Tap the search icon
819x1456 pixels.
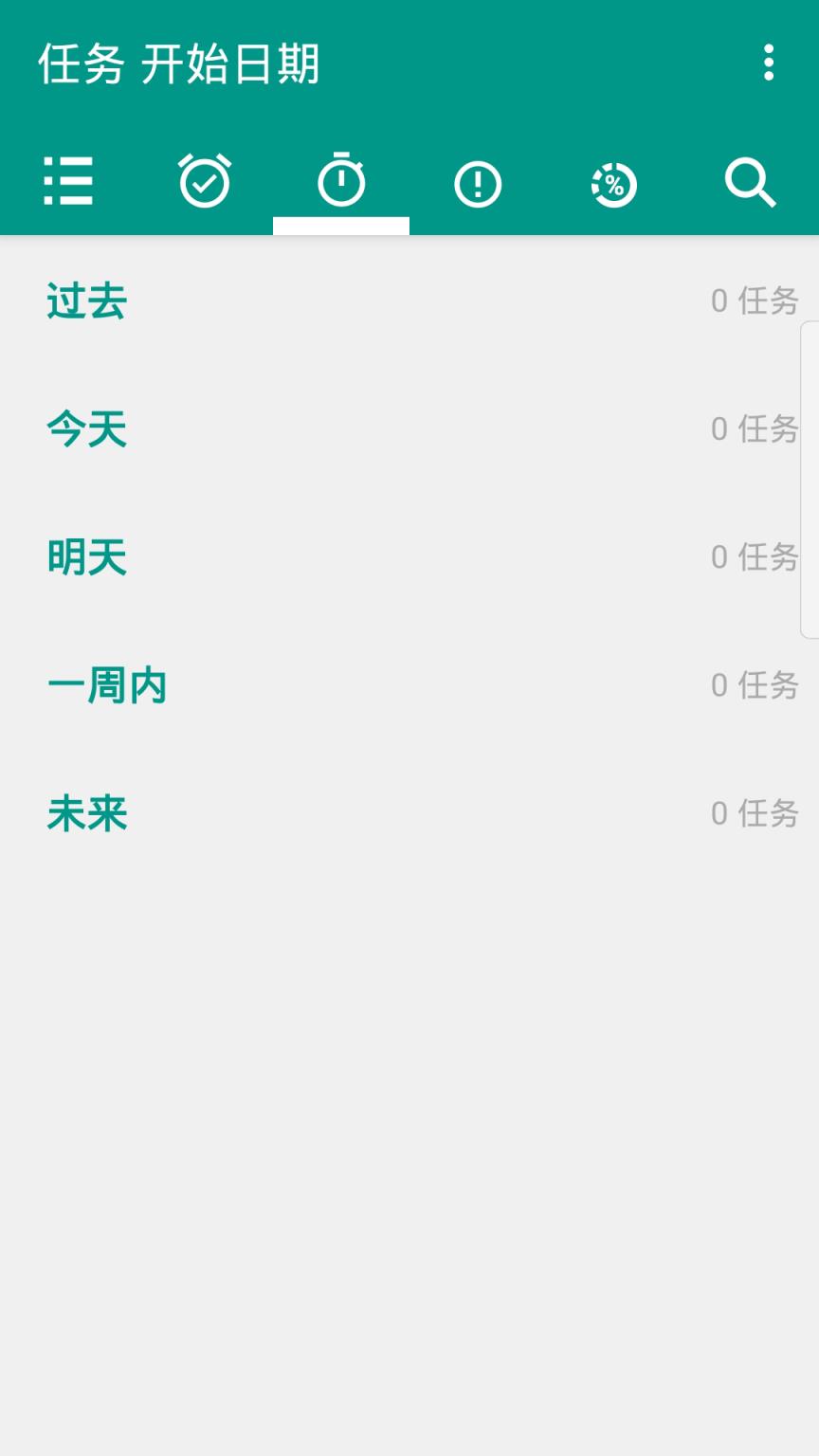click(751, 182)
